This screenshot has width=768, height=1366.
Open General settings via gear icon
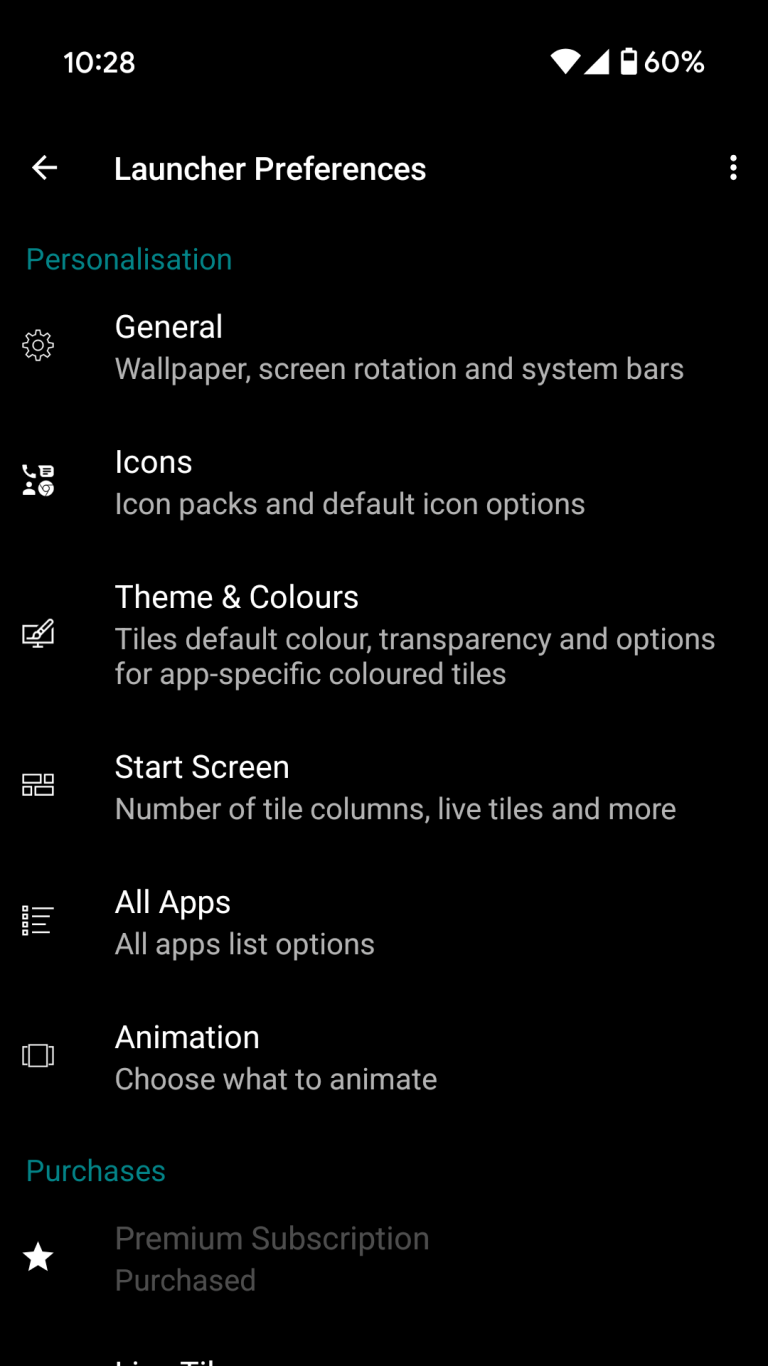click(x=37, y=345)
